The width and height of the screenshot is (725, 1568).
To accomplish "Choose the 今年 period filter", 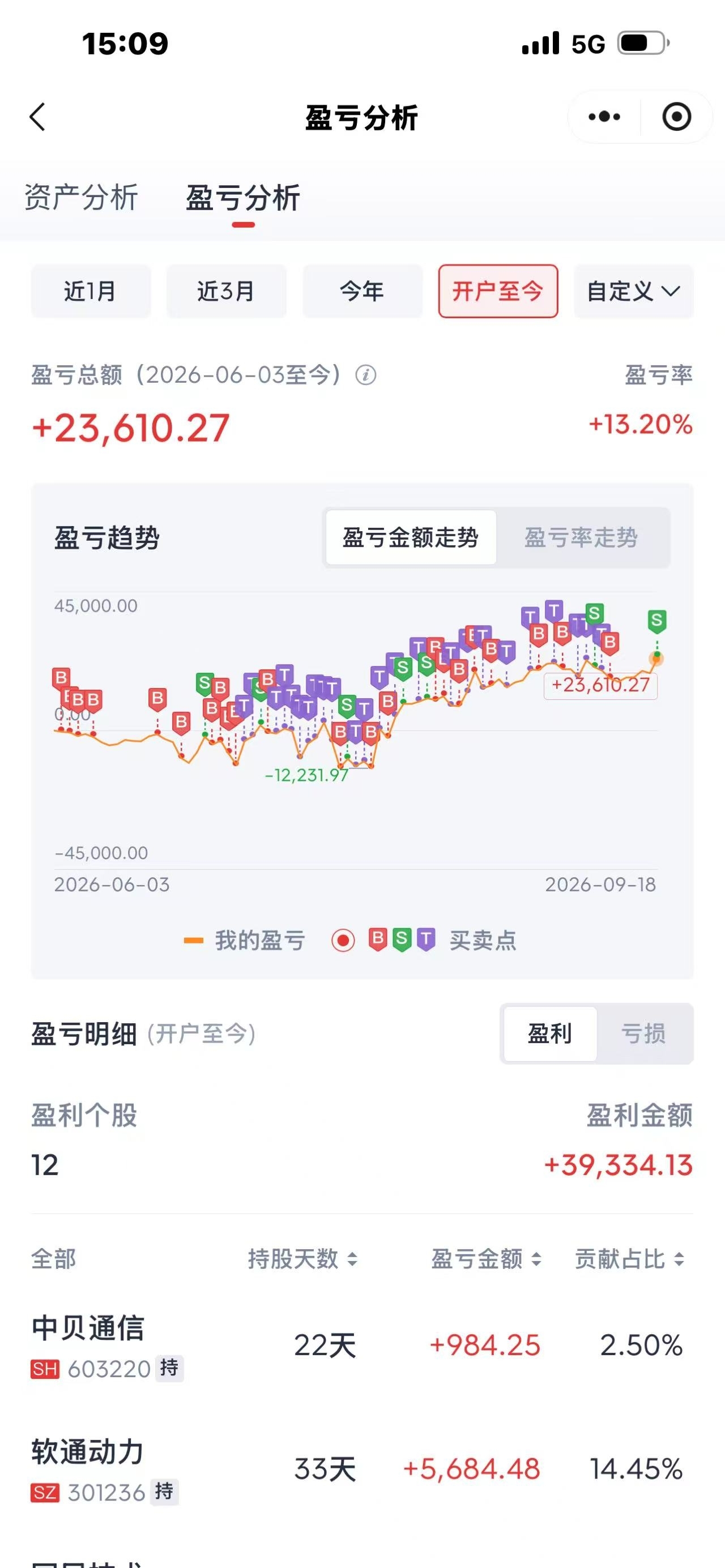I will 362,291.
